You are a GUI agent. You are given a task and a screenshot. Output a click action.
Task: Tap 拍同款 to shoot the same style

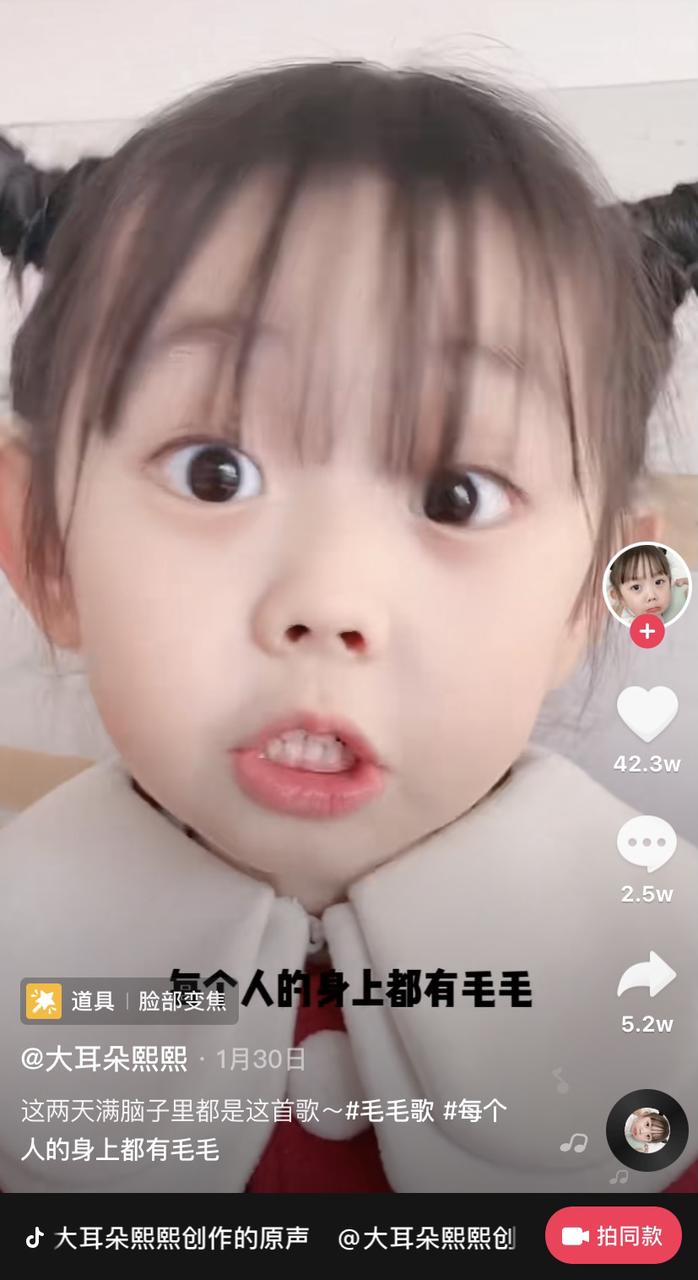(x=613, y=1236)
